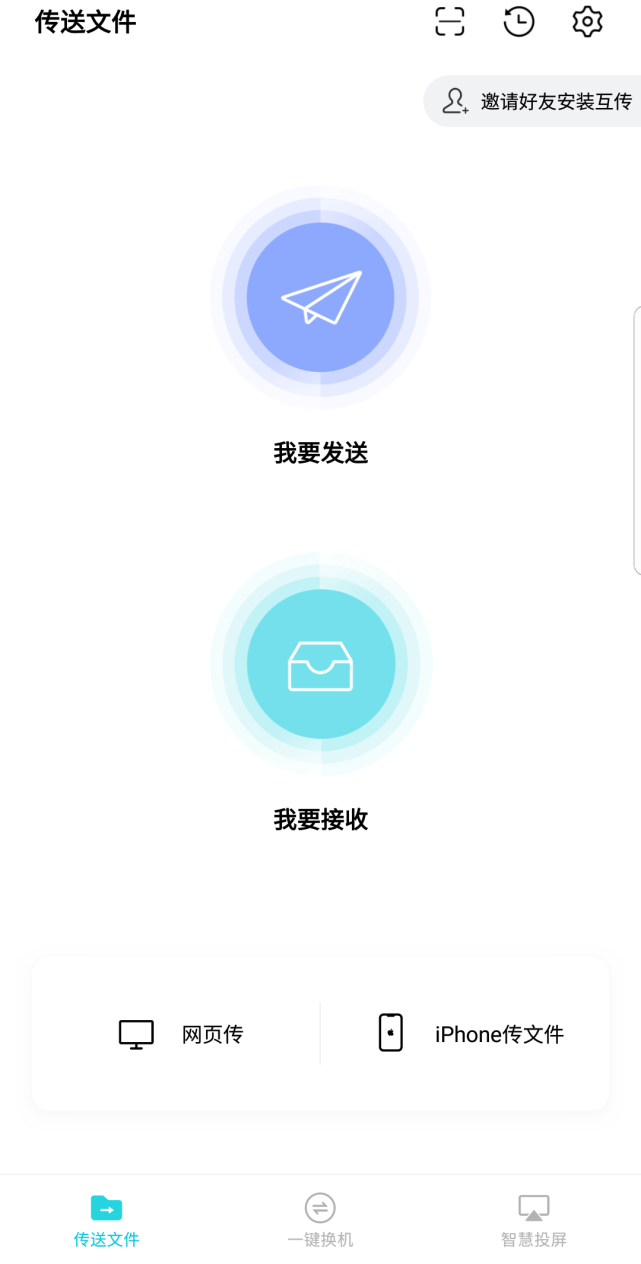Select the 传送文件 tab
Viewport: 641px width, 1264px height.
(x=106, y=1220)
